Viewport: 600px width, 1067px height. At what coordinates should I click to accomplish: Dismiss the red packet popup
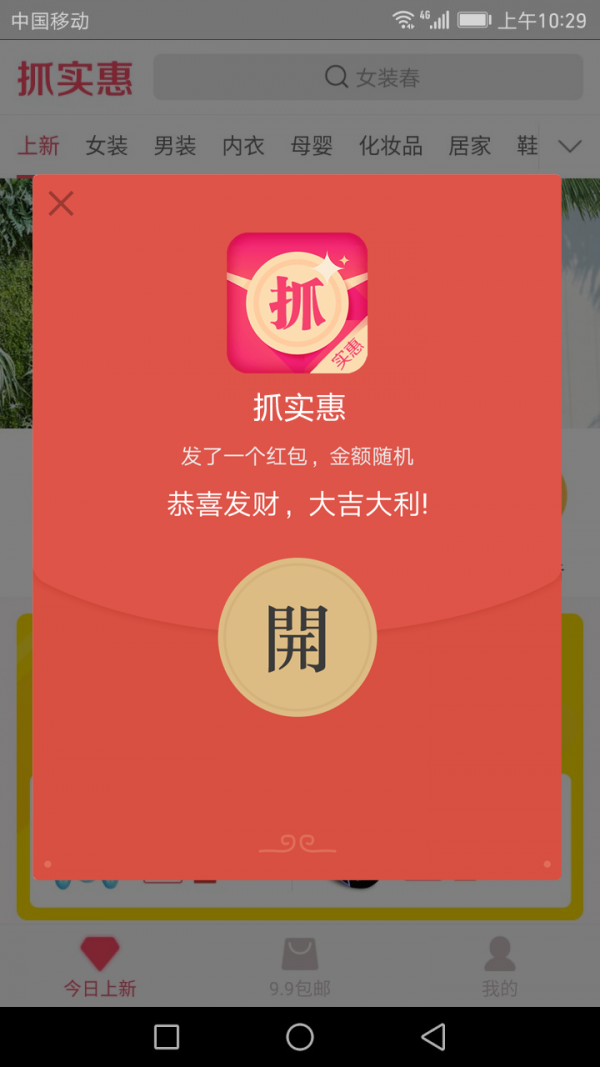[61, 204]
